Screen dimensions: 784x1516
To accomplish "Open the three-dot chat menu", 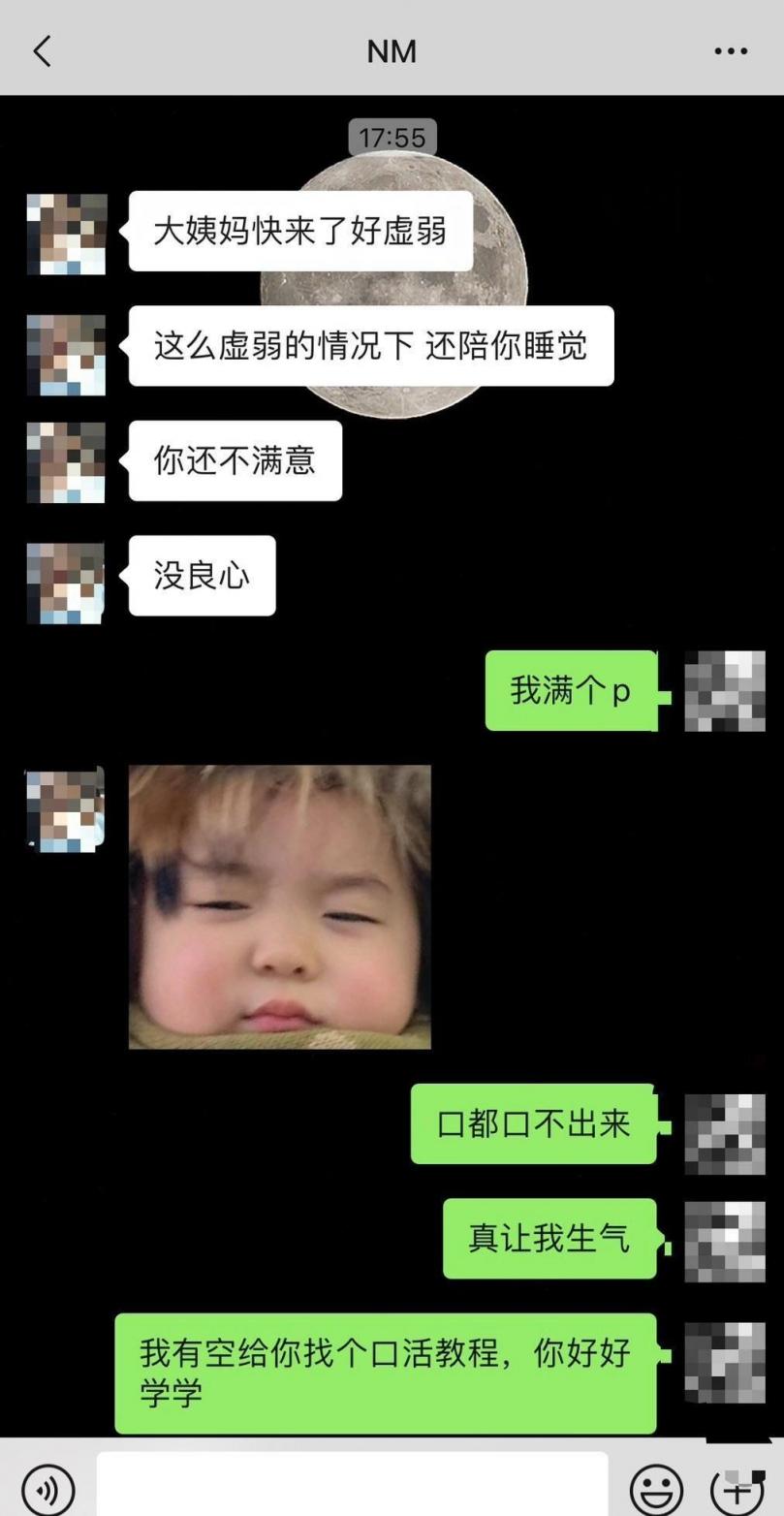I will tap(731, 51).
